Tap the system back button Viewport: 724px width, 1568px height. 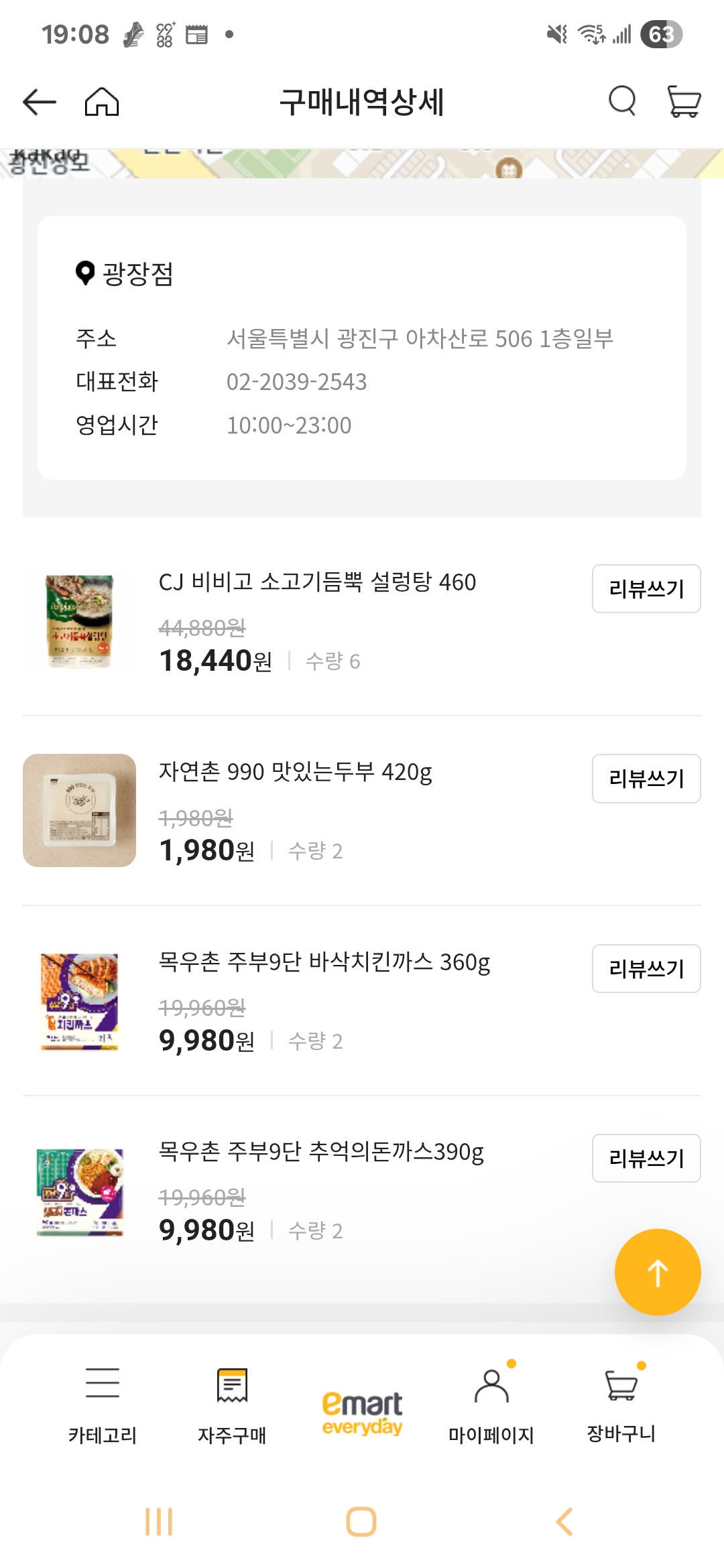(x=564, y=1522)
